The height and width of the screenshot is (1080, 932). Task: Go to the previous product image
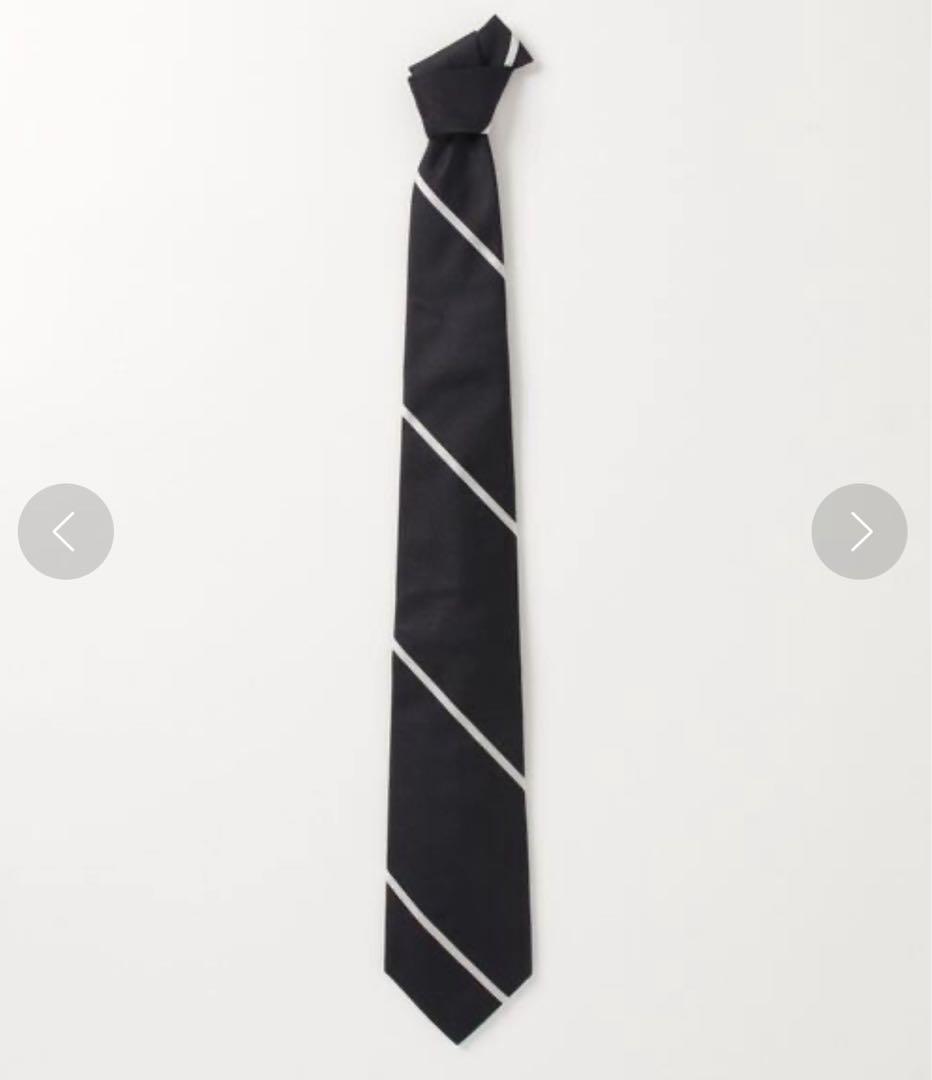(x=66, y=532)
